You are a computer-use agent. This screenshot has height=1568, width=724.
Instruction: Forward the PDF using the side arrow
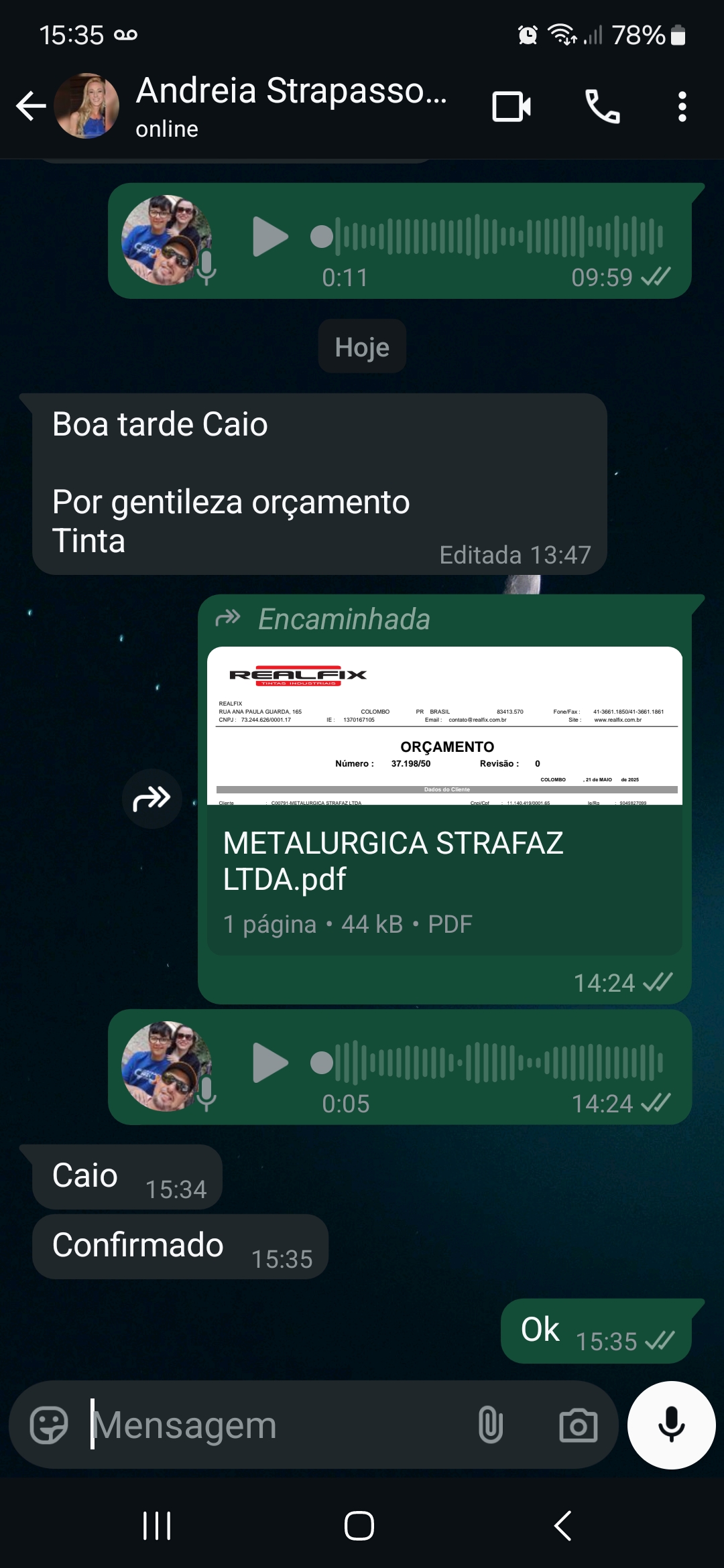152,799
